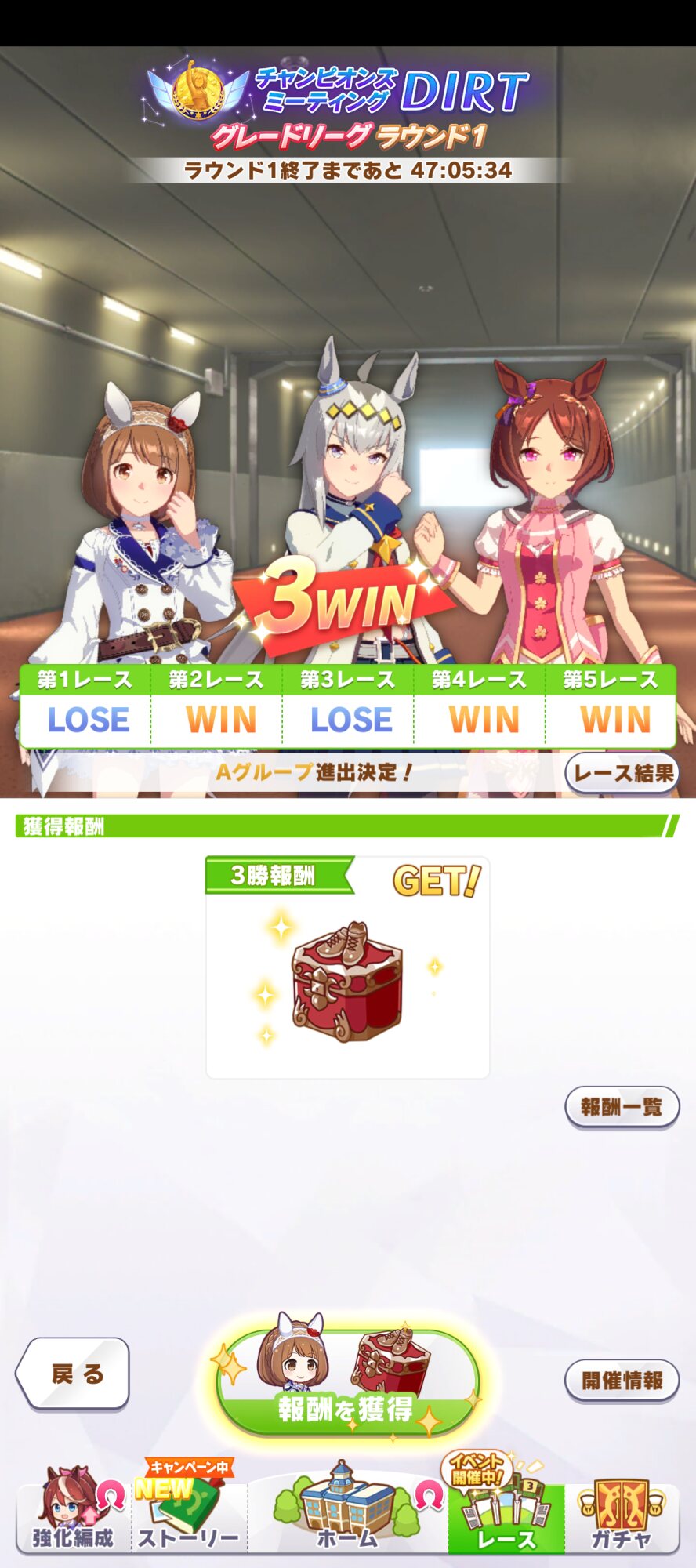The image size is (696, 1568).
Task: Open the 報酬一覧 reward list
Action: click(622, 1107)
